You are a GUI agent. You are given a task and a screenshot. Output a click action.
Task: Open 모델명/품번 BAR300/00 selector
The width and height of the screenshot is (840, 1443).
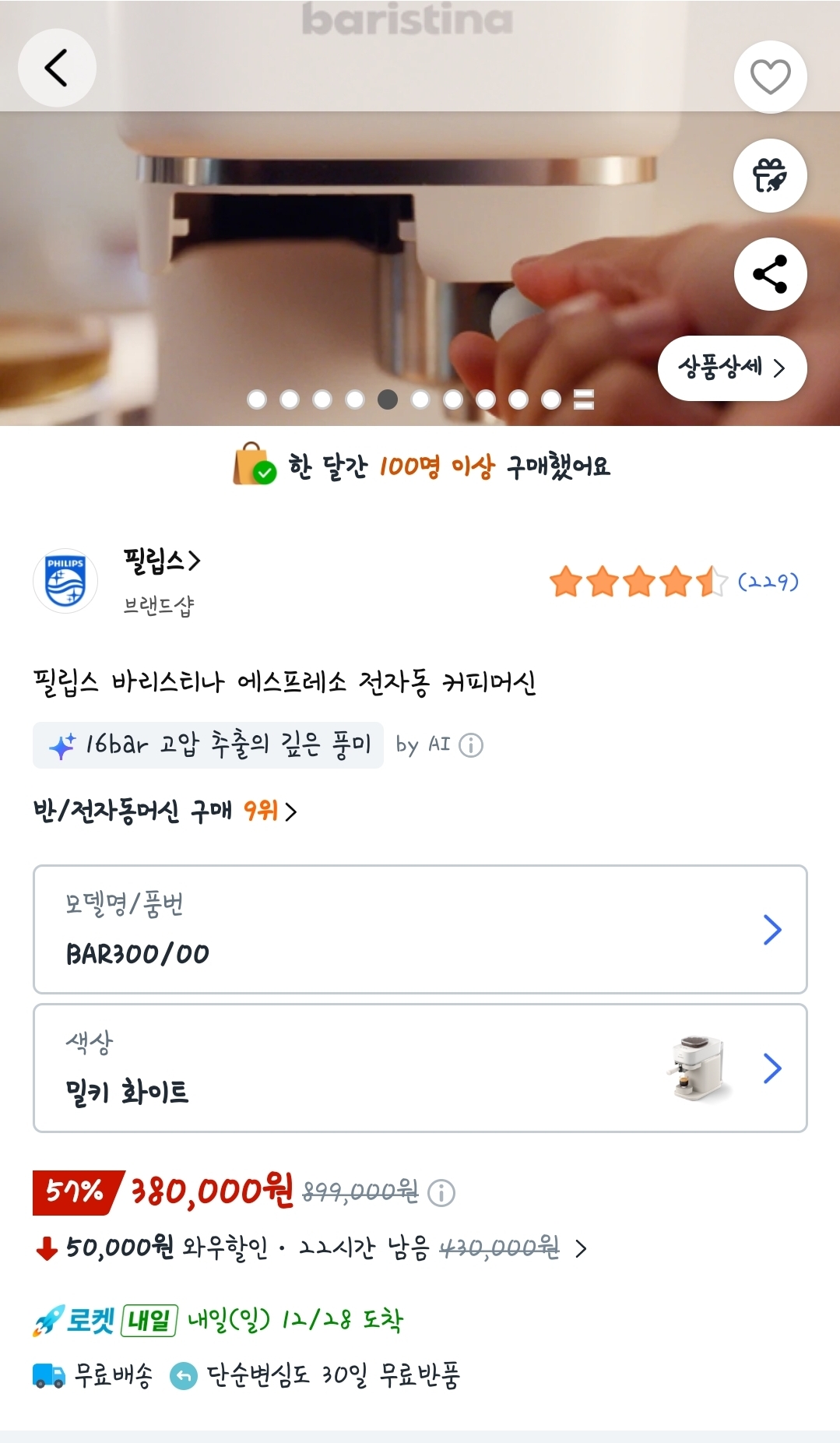tap(420, 929)
